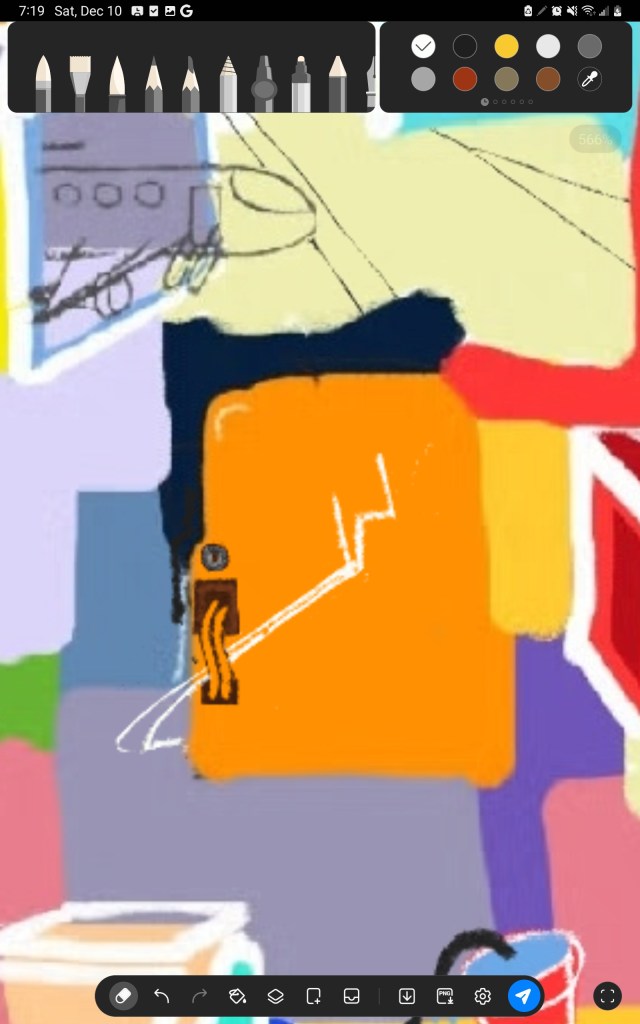Select the thick marker tool
This screenshot has width=640, height=1024.
264,84
